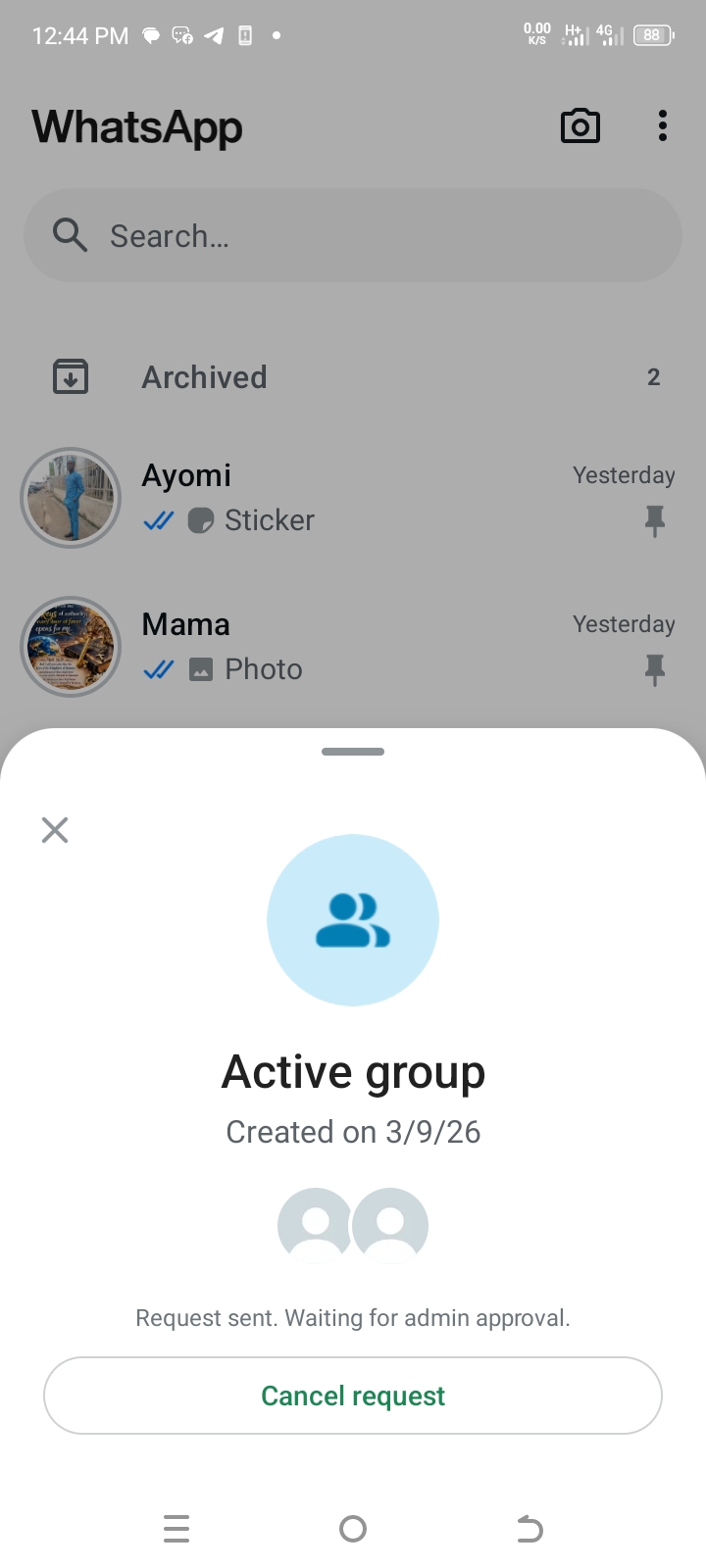Cancel the group join request
706x1568 pixels.
pyautogui.click(x=353, y=1396)
